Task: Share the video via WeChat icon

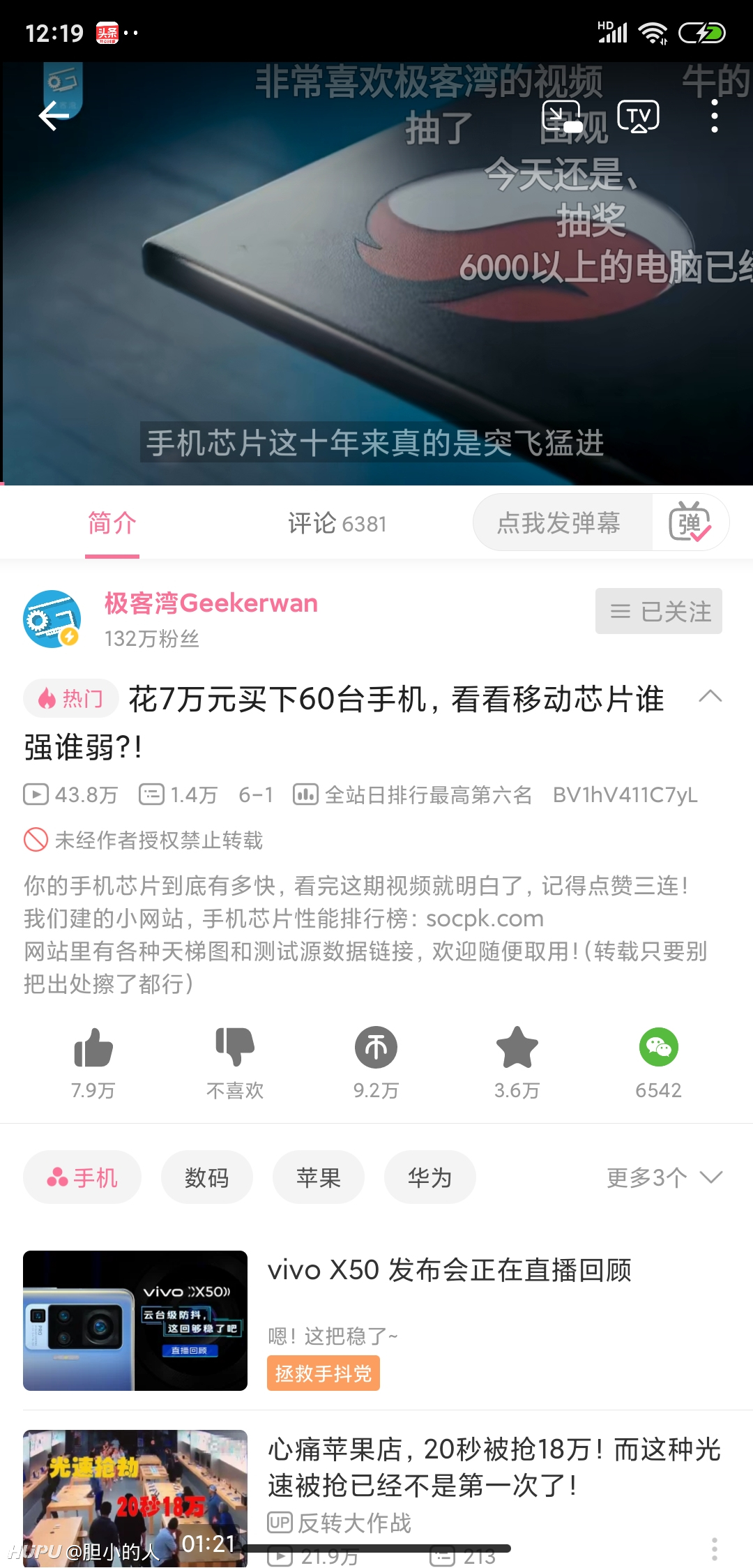Action: [x=659, y=1064]
